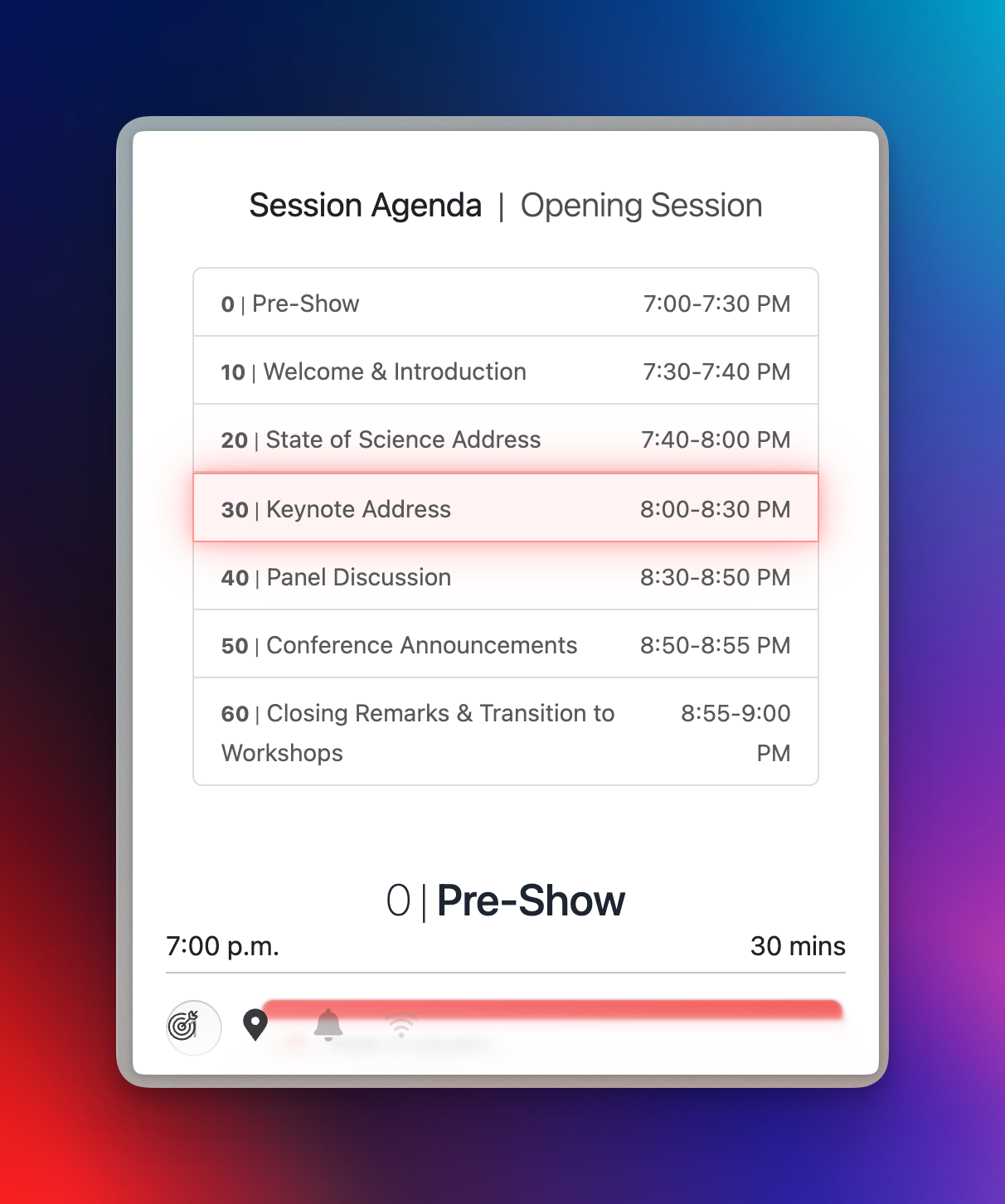Open the location pin icon
Viewport: 1005px width, 1204px height.
point(255,1025)
